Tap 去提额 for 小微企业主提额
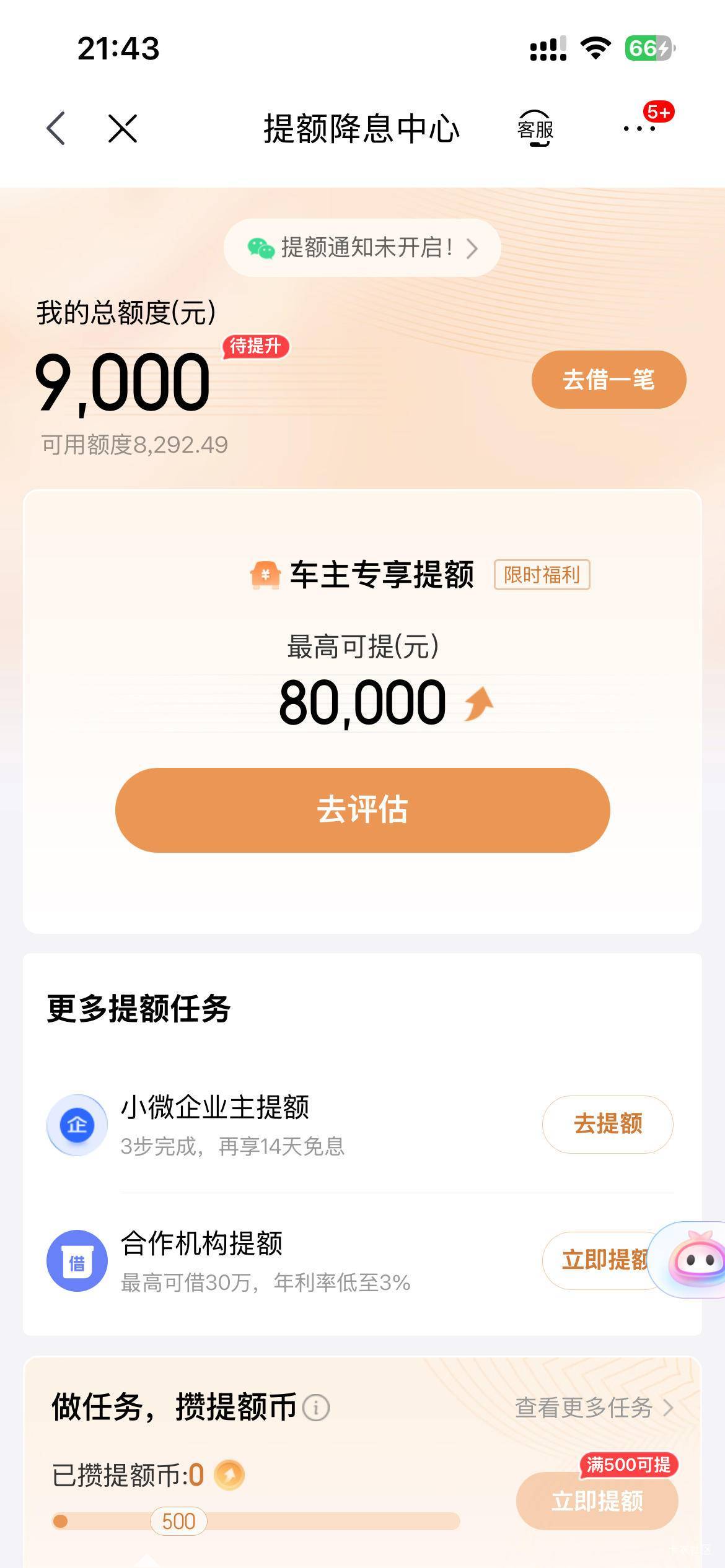This screenshot has width=725, height=1568. 607,1124
